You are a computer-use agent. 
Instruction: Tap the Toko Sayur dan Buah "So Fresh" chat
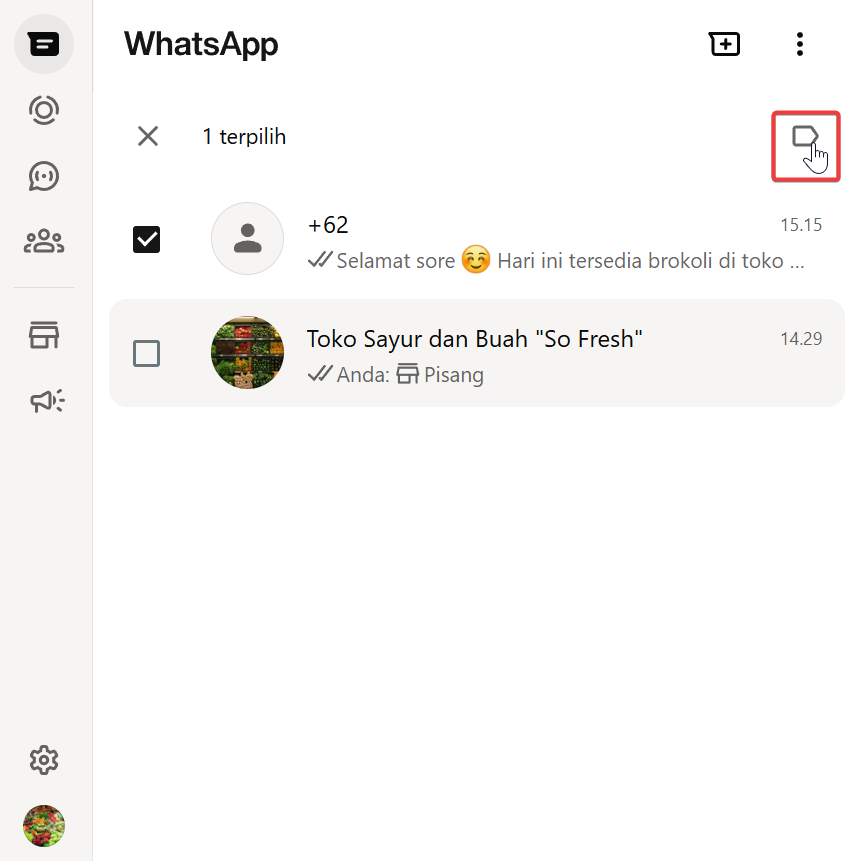tap(560, 354)
